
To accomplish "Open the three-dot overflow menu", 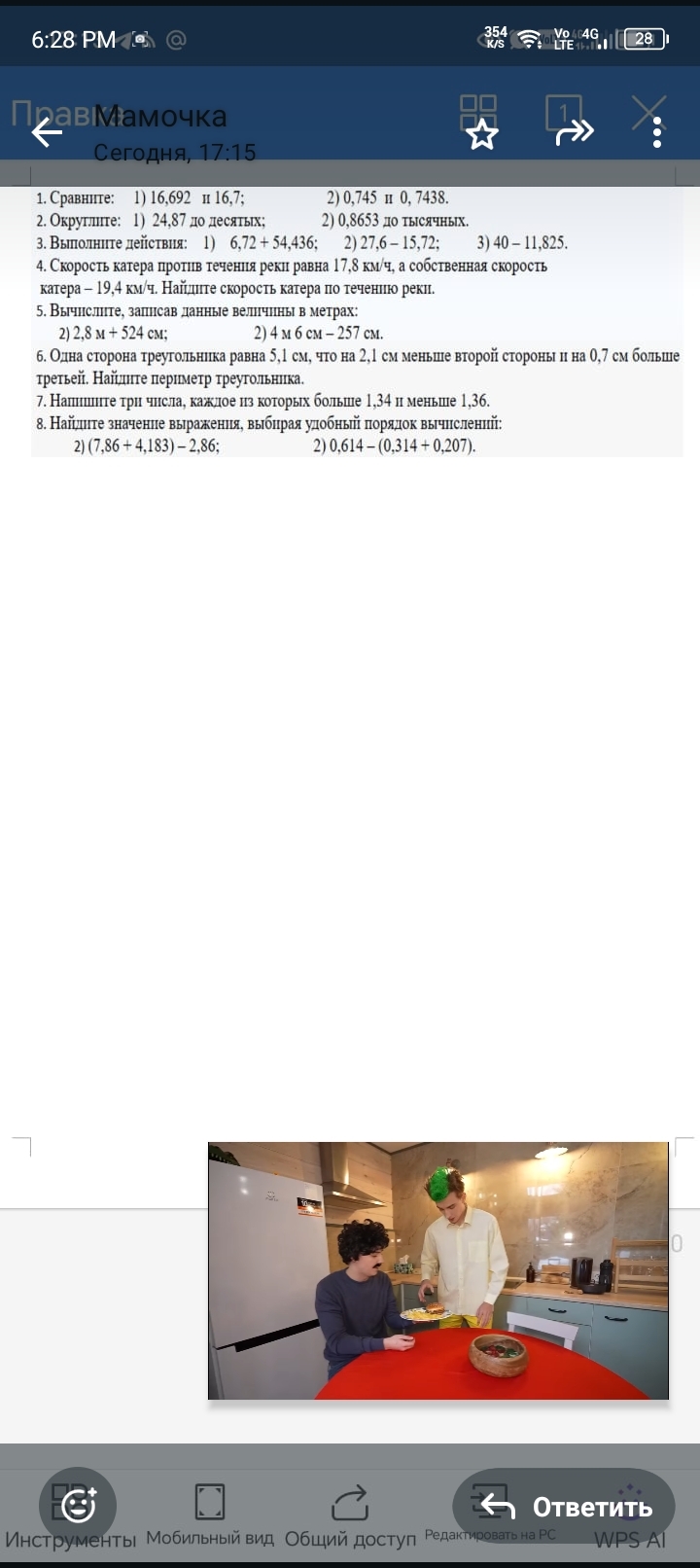I will (x=657, y=132).
